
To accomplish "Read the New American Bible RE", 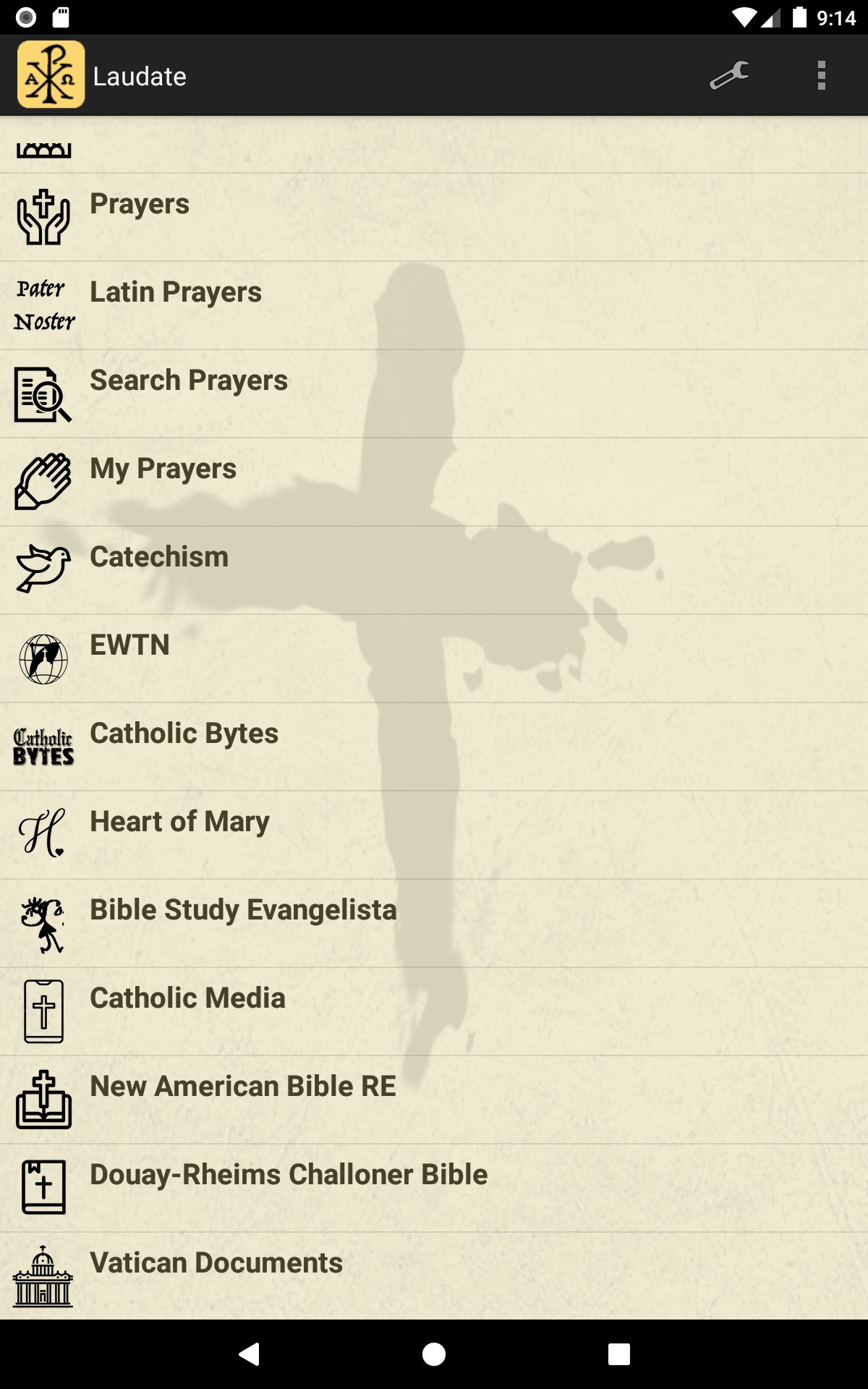I will click(x=434, y=1100).
